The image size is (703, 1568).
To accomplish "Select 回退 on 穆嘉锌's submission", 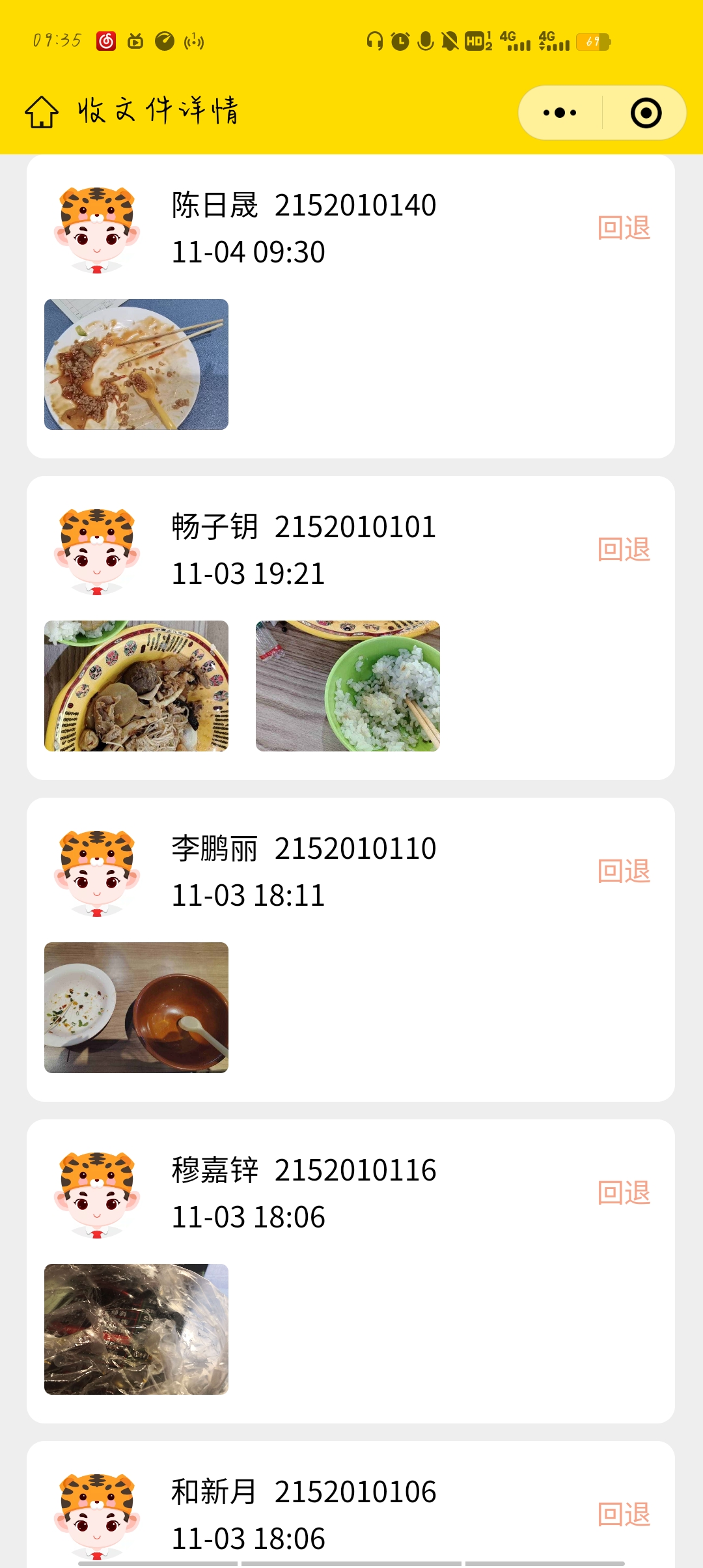I will (624, 1193).
